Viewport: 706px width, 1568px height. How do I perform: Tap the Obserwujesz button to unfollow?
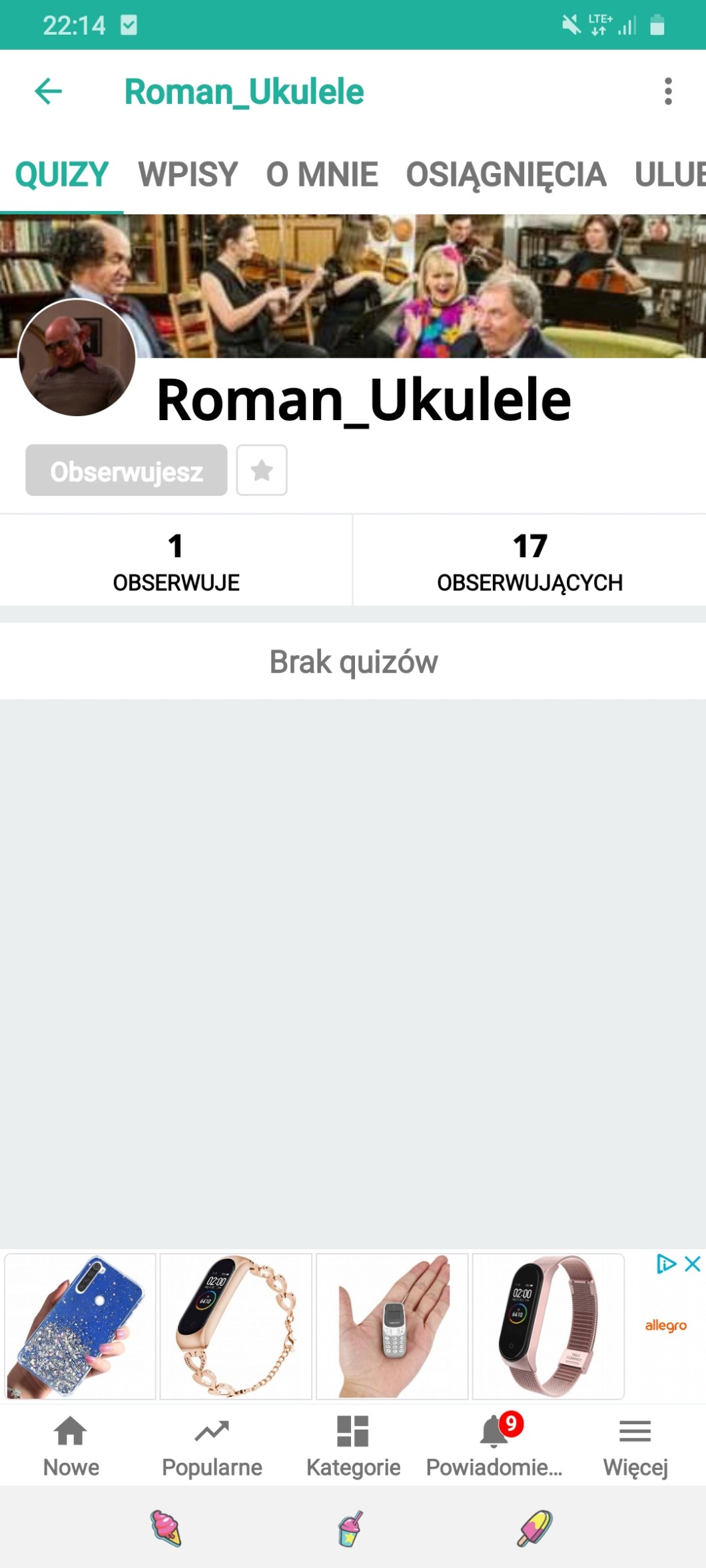click(x=126, y=471)
